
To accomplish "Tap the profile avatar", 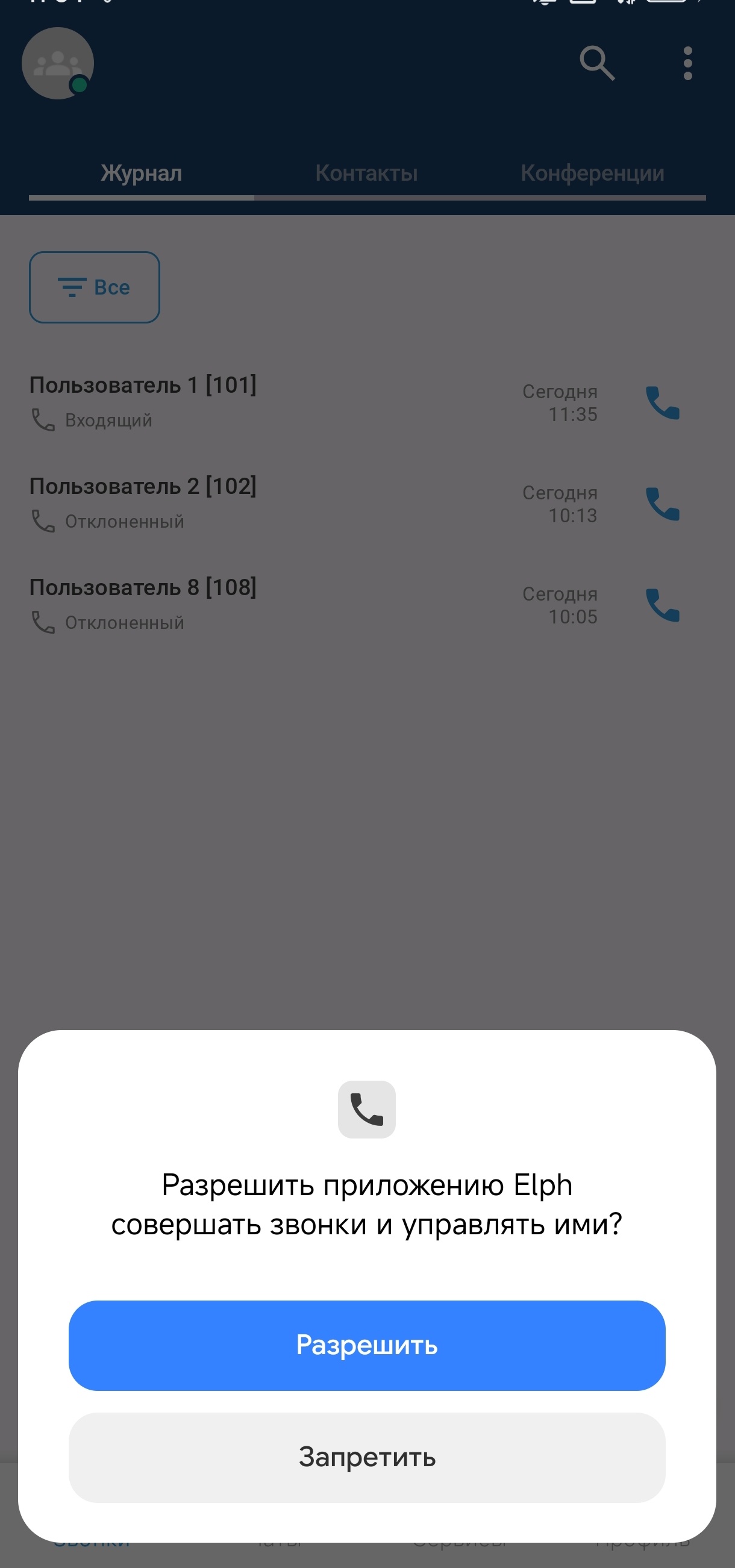I will click(58, 63).
